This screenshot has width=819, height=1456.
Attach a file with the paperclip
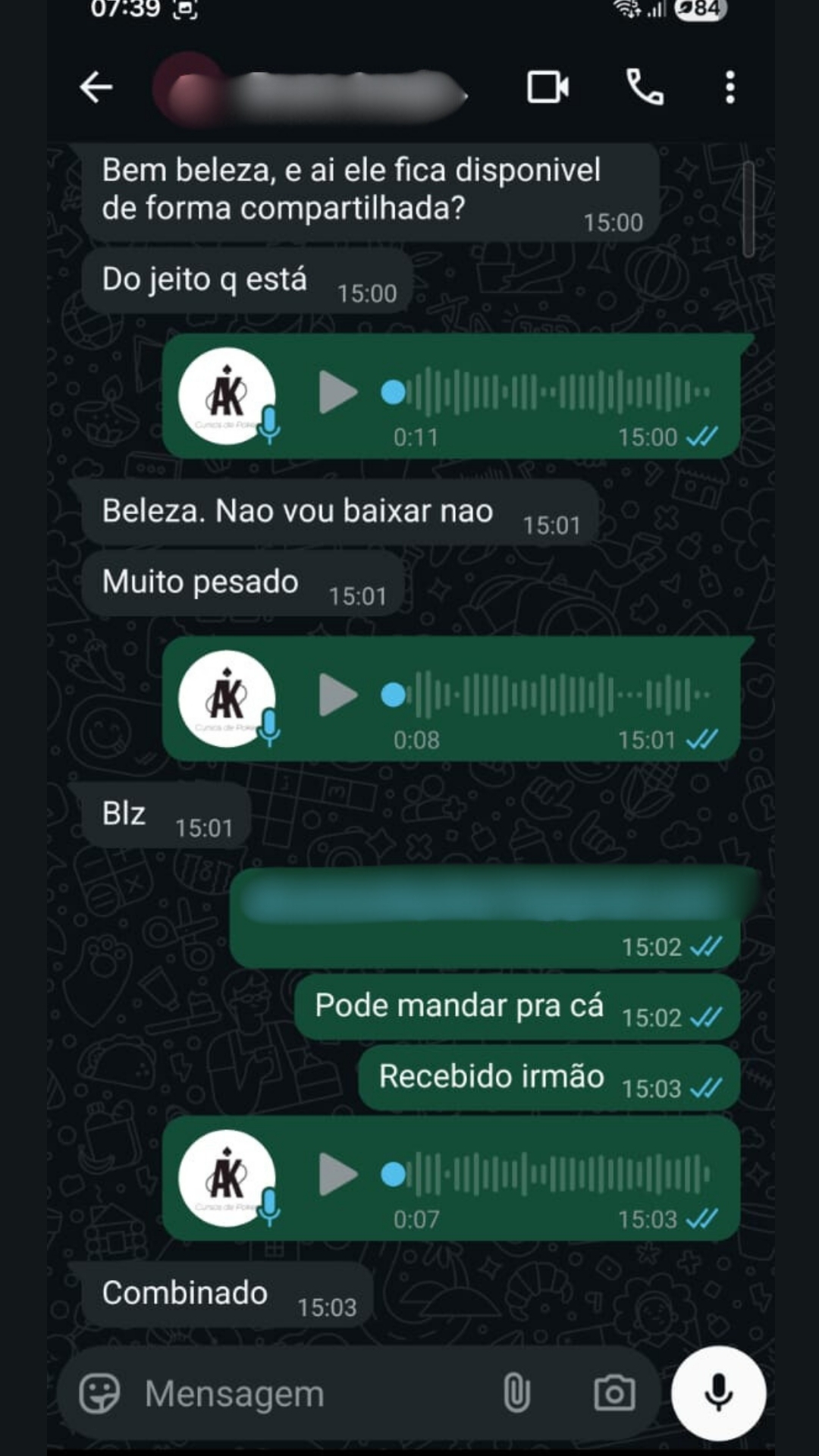pos(516,1394)
